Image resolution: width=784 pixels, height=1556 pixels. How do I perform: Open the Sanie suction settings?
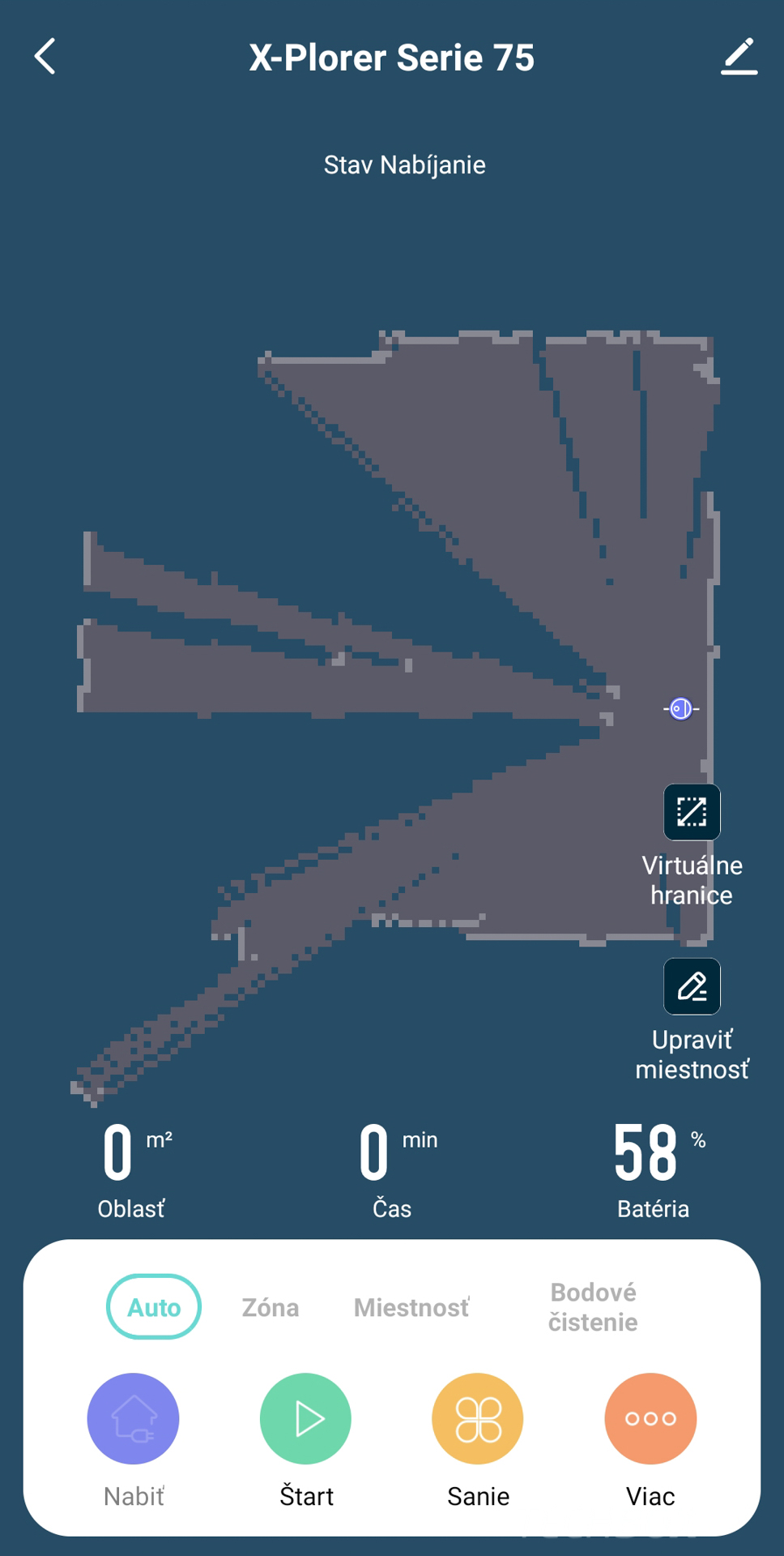(478, 1418)
